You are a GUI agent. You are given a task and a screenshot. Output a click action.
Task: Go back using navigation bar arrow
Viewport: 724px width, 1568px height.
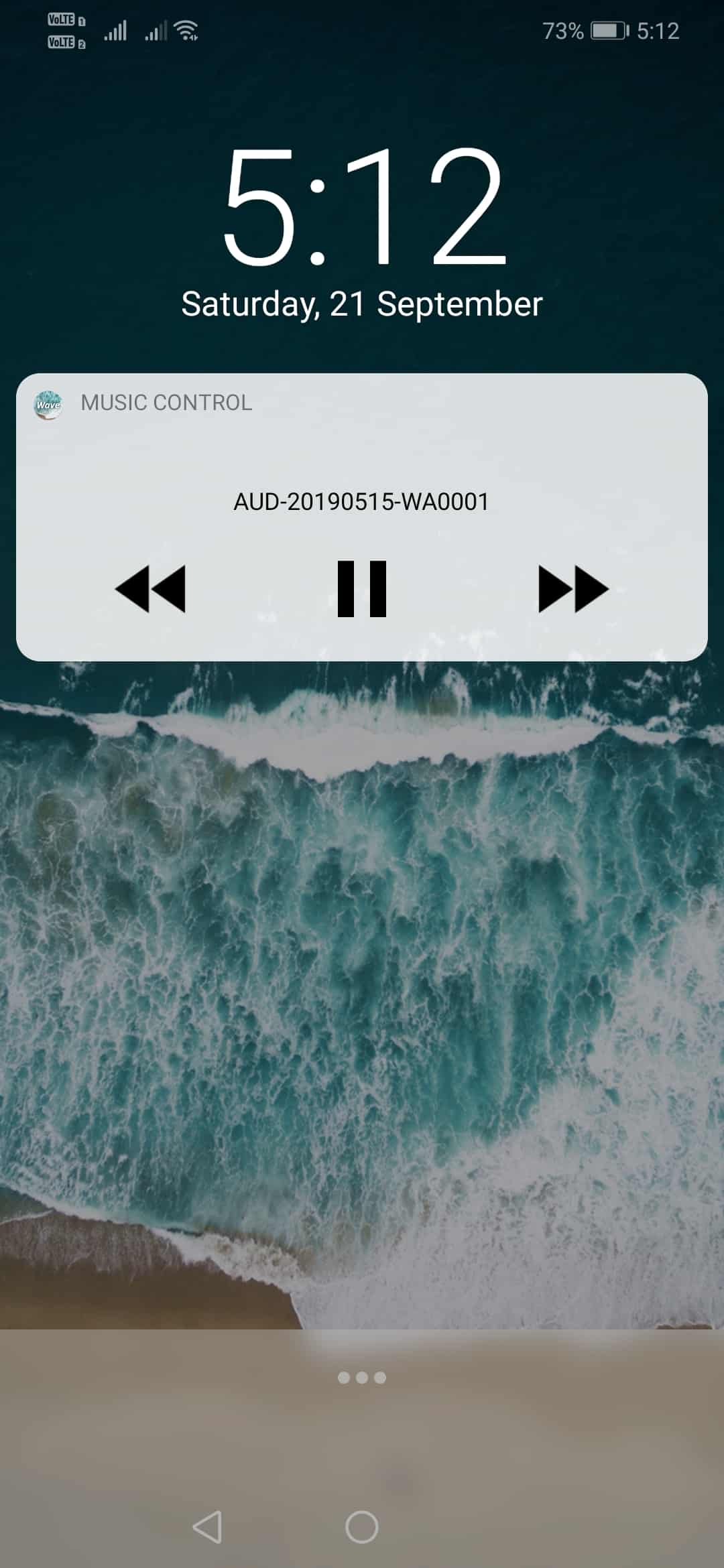(207, 1527)
